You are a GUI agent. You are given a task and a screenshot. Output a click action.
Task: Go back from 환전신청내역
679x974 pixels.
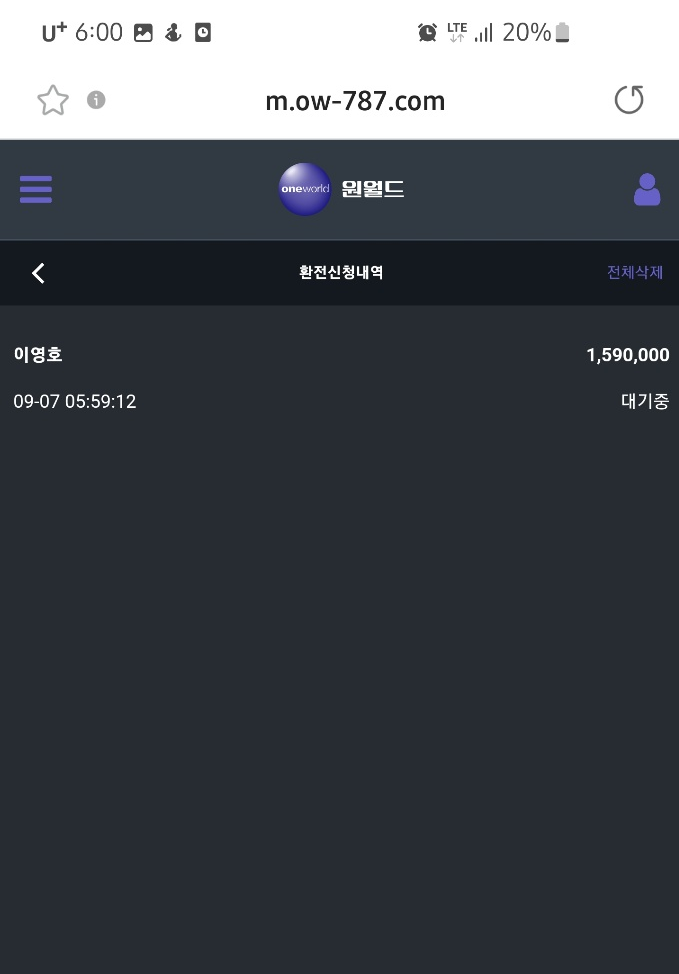coord(38,273)
